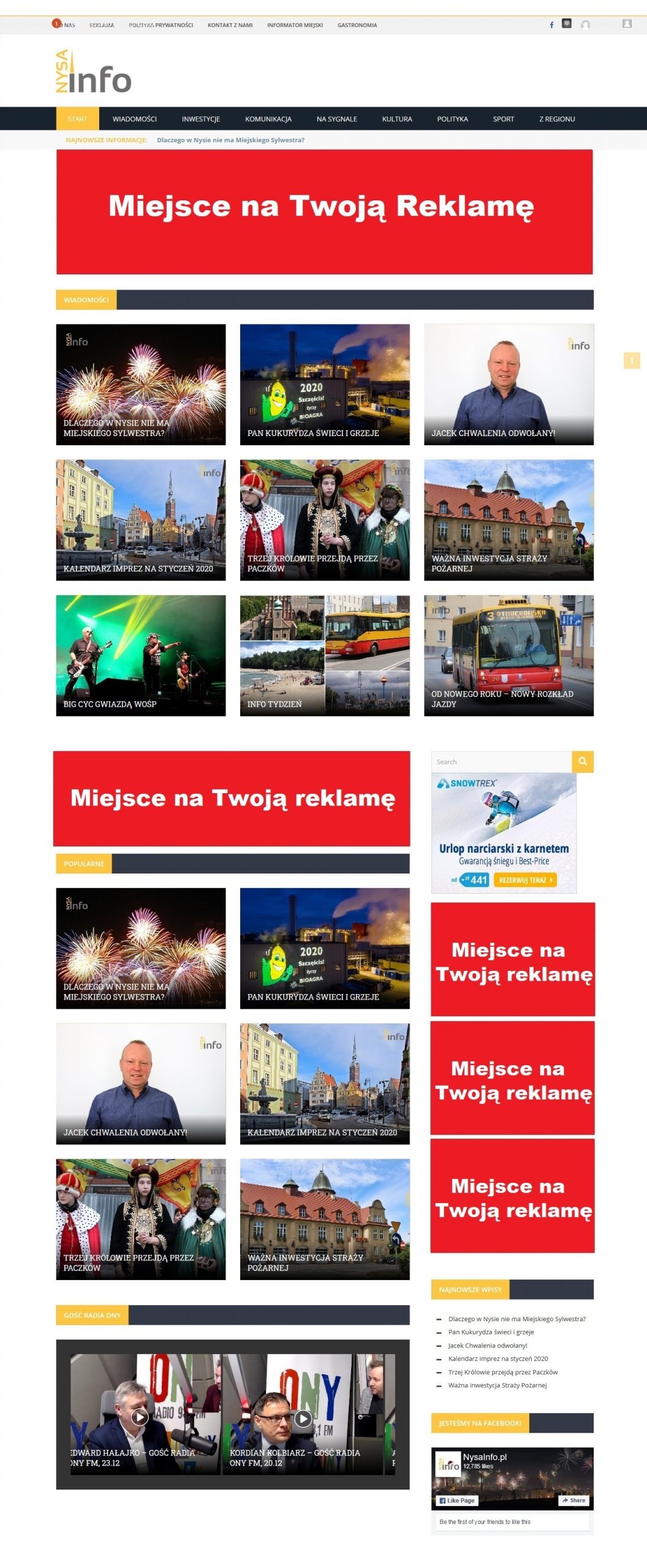Screen dimensions: 647x1568
Task: Tap the Search input field
Action: pyautogui.click(x=501, y=761)
